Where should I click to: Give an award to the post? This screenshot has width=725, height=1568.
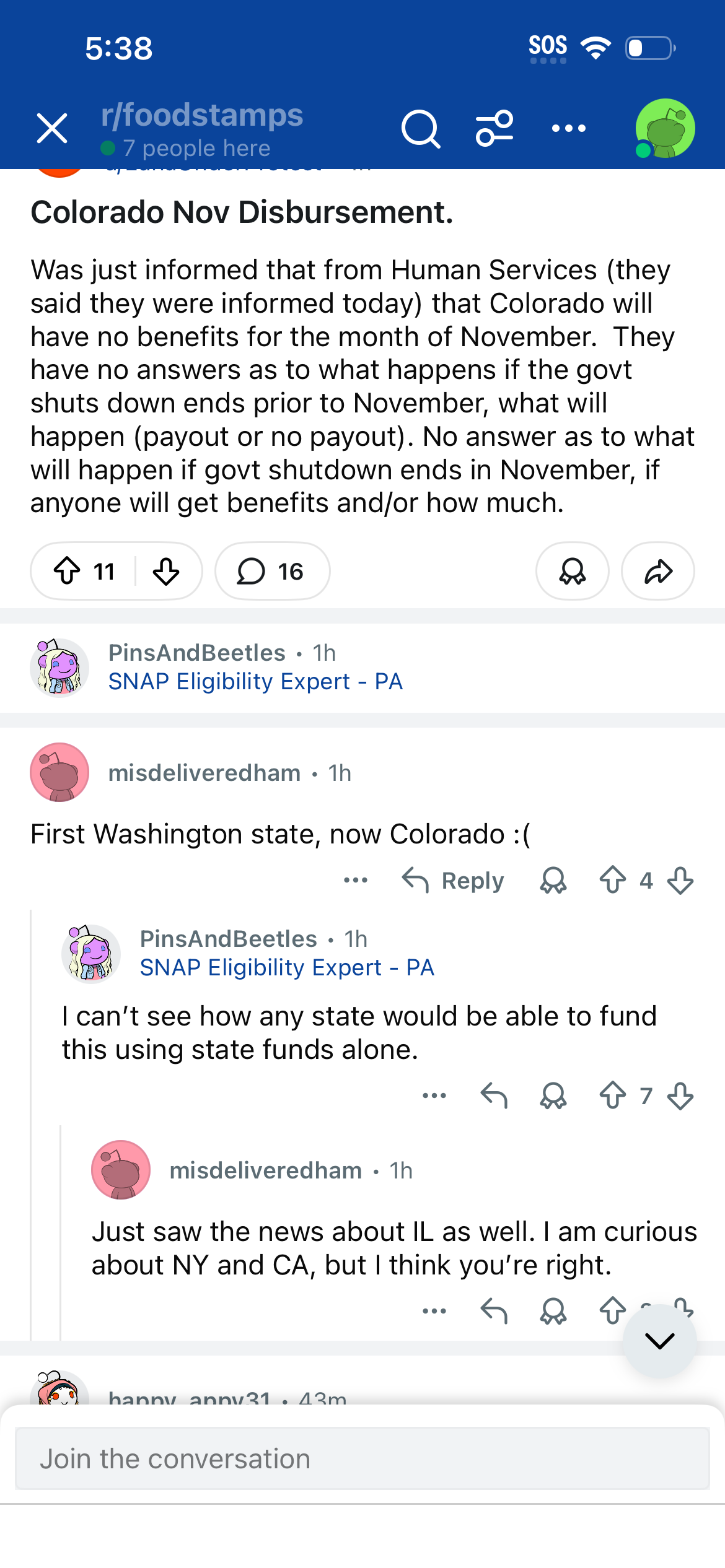coord(572,571)
